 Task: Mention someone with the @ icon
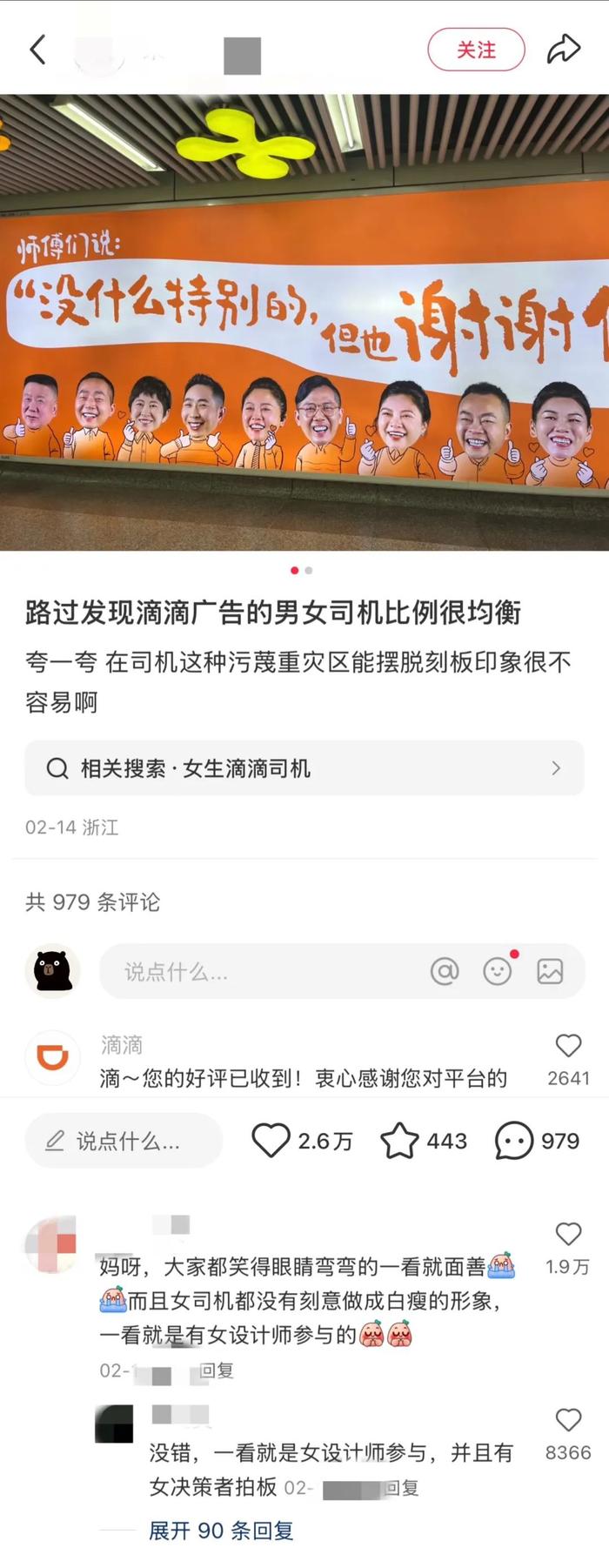445,970
